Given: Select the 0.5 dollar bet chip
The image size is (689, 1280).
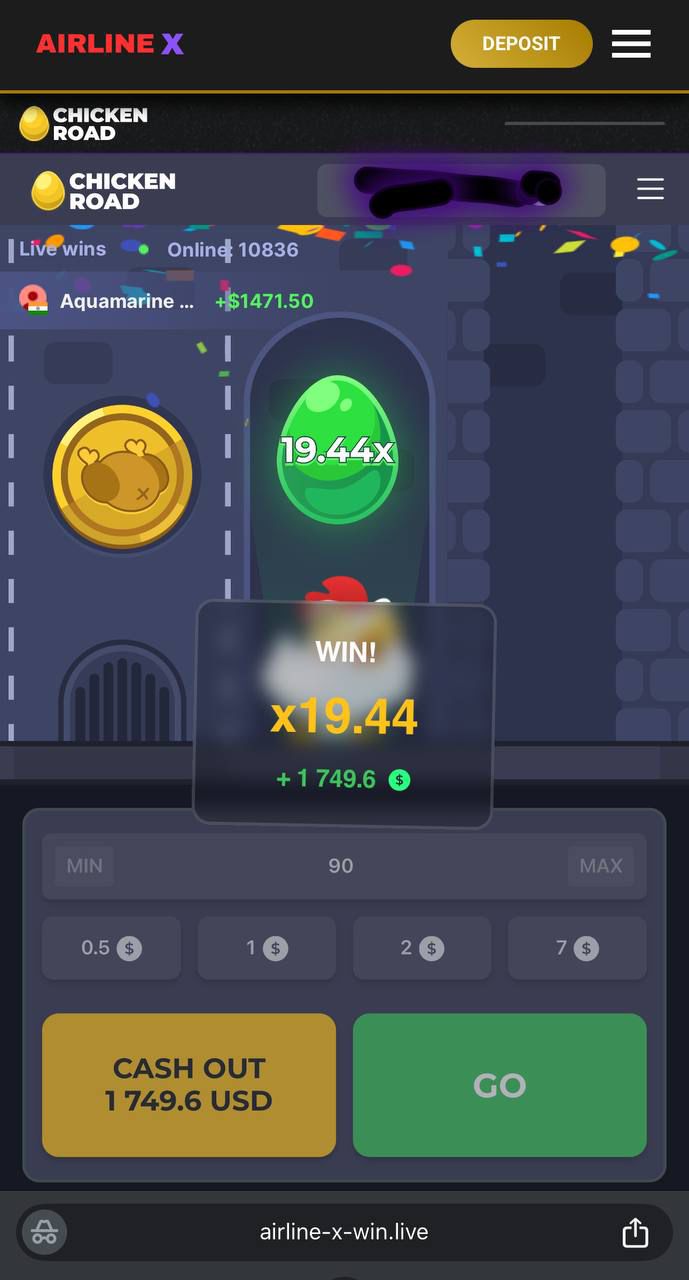Looking at the screenshot, I should pos(111,948).
